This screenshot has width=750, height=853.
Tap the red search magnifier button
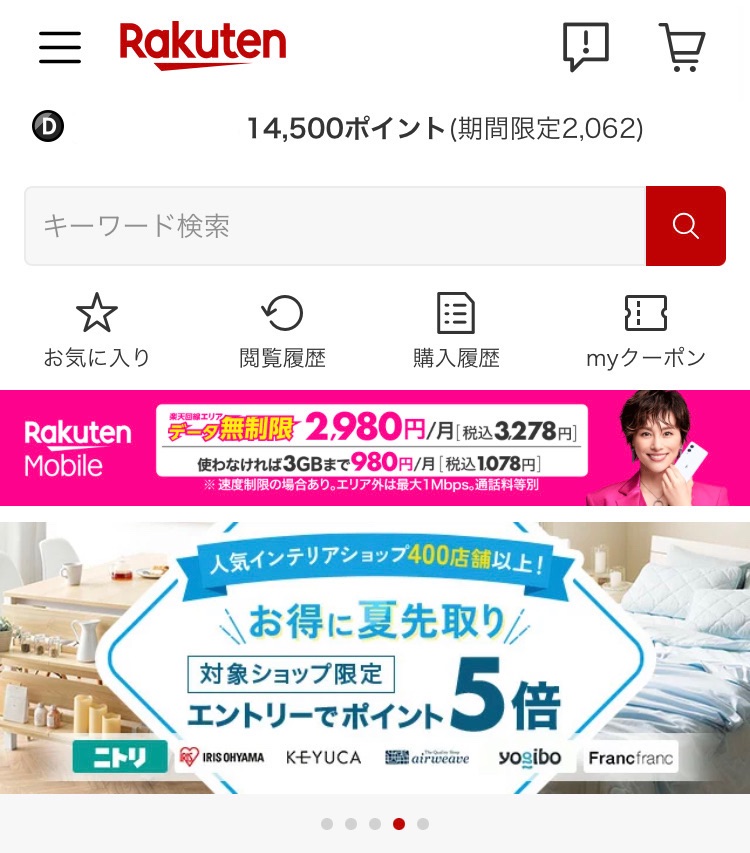[686, 226]
